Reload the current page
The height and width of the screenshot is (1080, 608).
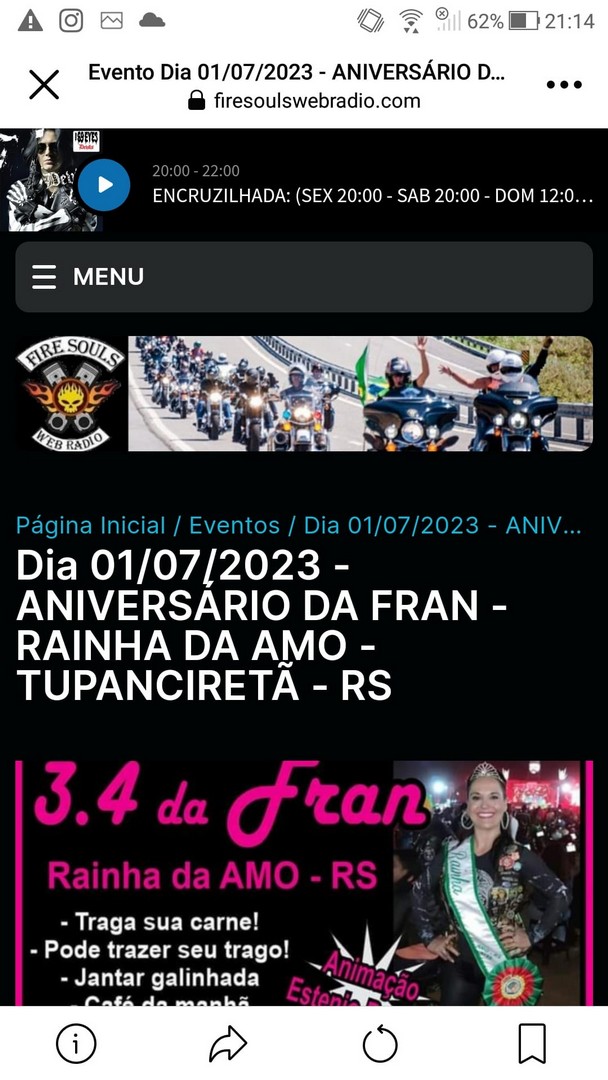coord(380,1044)
